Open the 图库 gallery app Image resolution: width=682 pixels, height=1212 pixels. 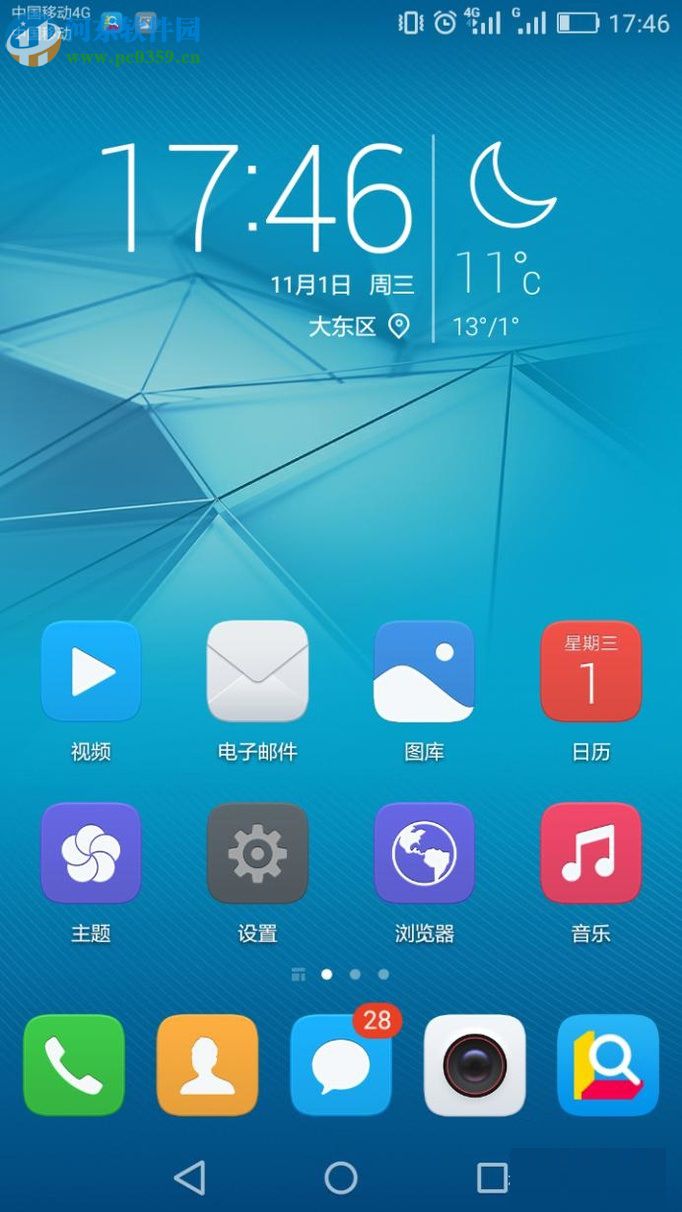[x=424, y=672]
